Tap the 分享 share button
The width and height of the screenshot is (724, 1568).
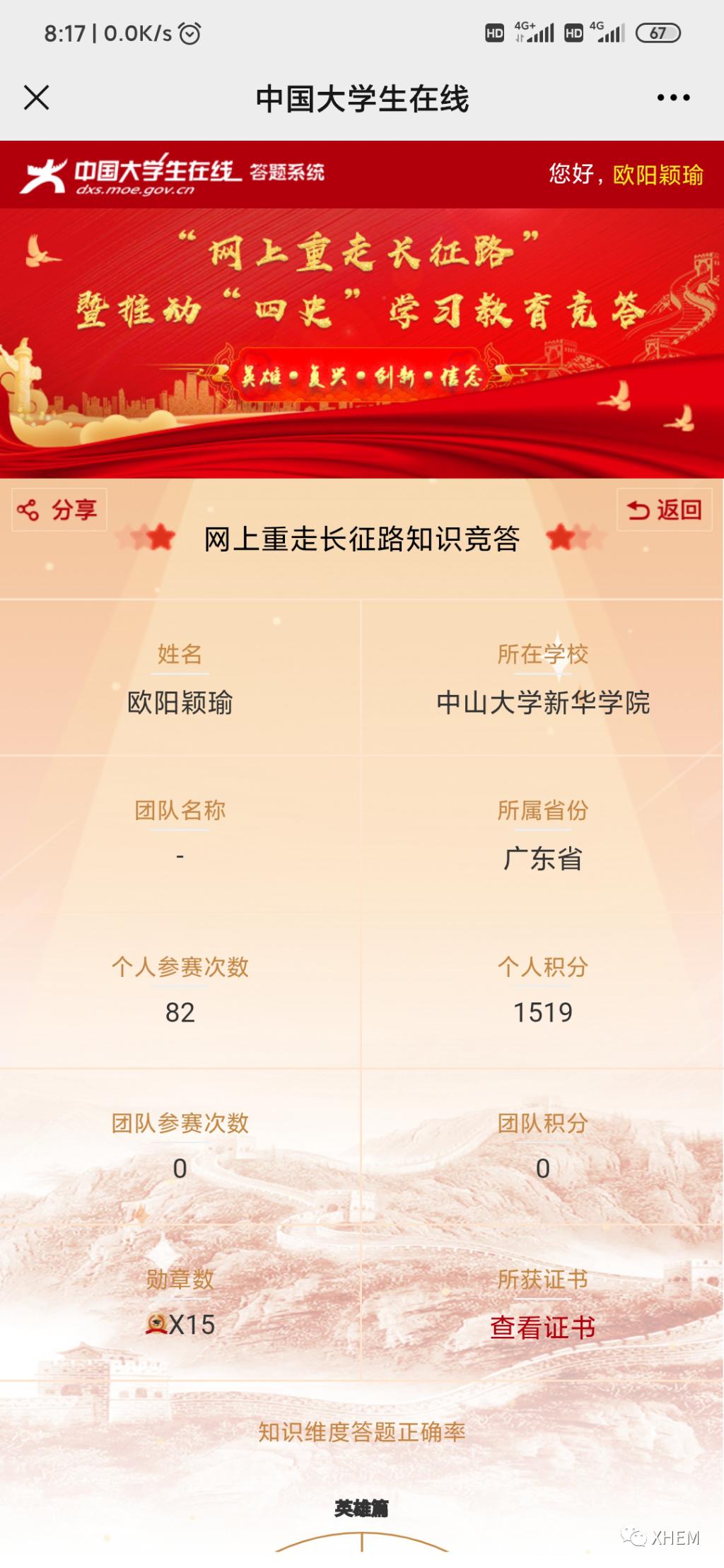pos(59,510)
